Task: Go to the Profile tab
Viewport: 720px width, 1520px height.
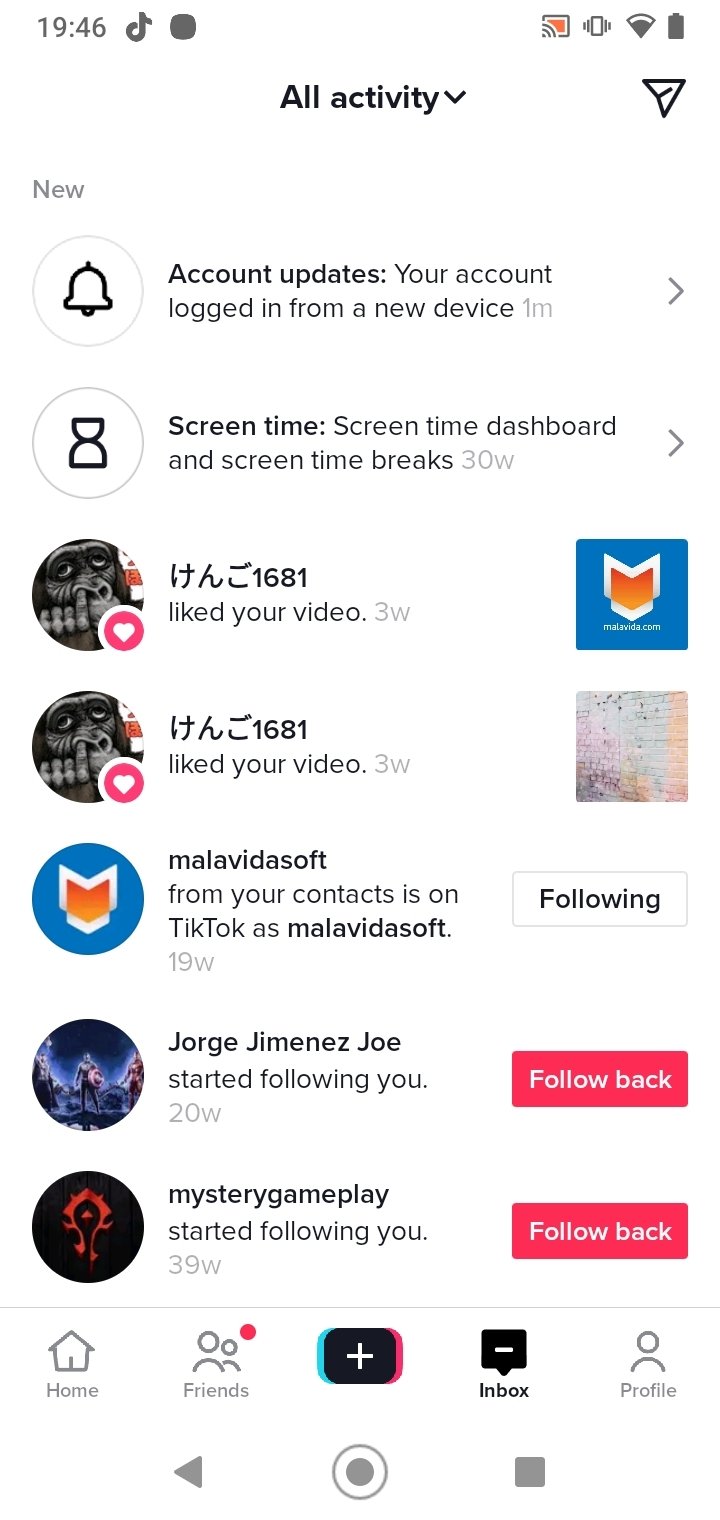Action: (x=648, y=1364)
